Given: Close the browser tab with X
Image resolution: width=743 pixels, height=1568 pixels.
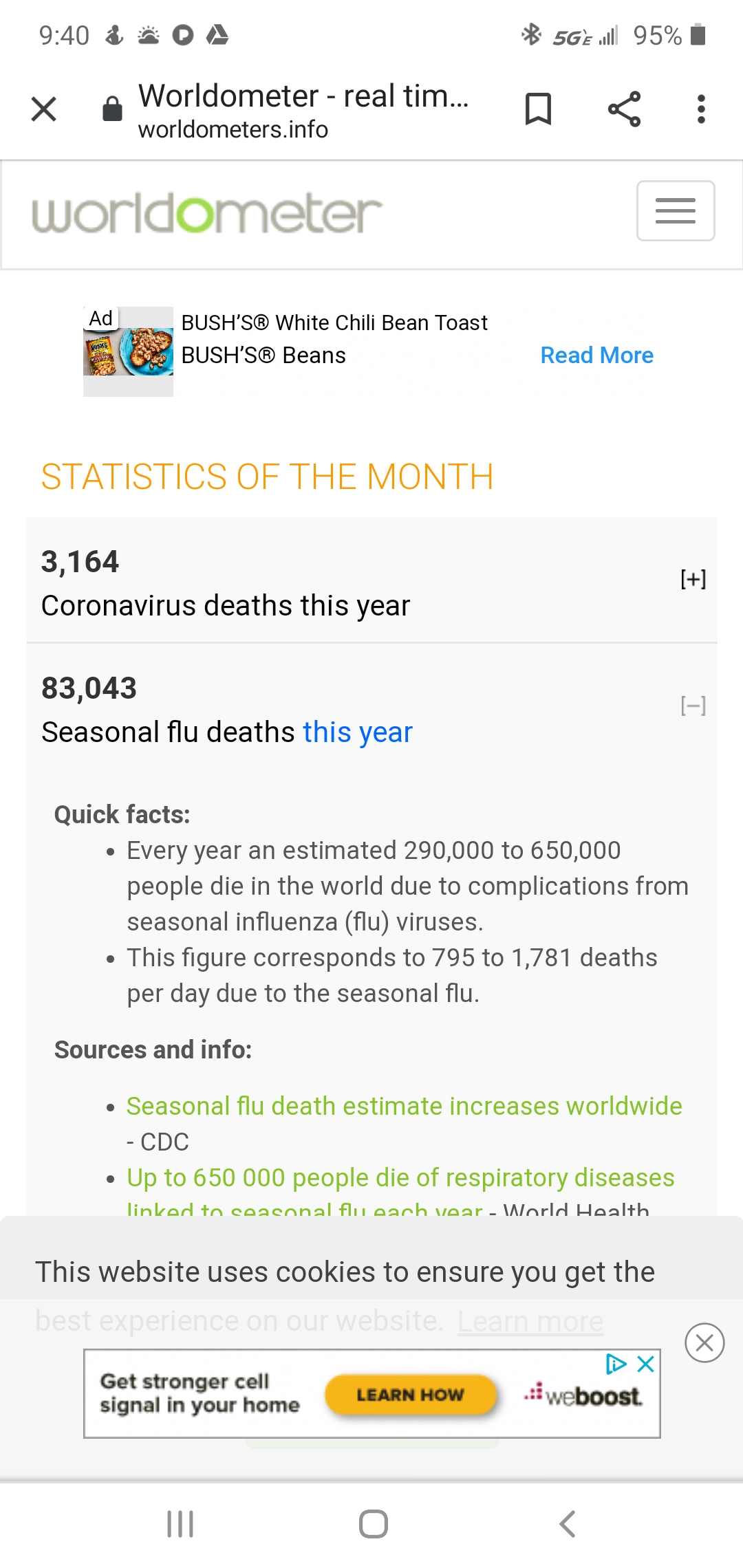Looking at the screenshot, I should tap(44, 109).
